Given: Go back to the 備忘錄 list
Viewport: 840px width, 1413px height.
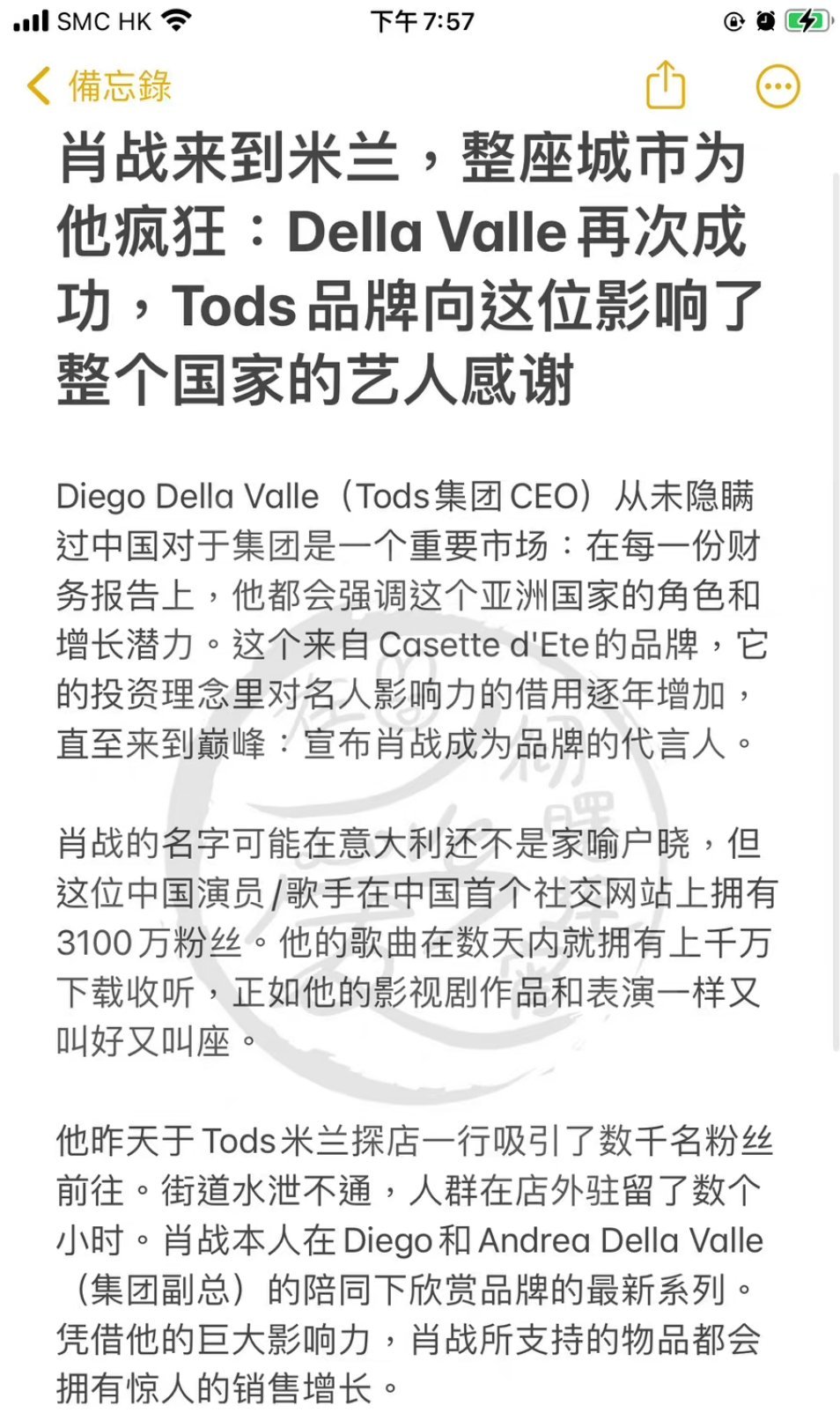Looking at the screenshot, I should (99, 86).
